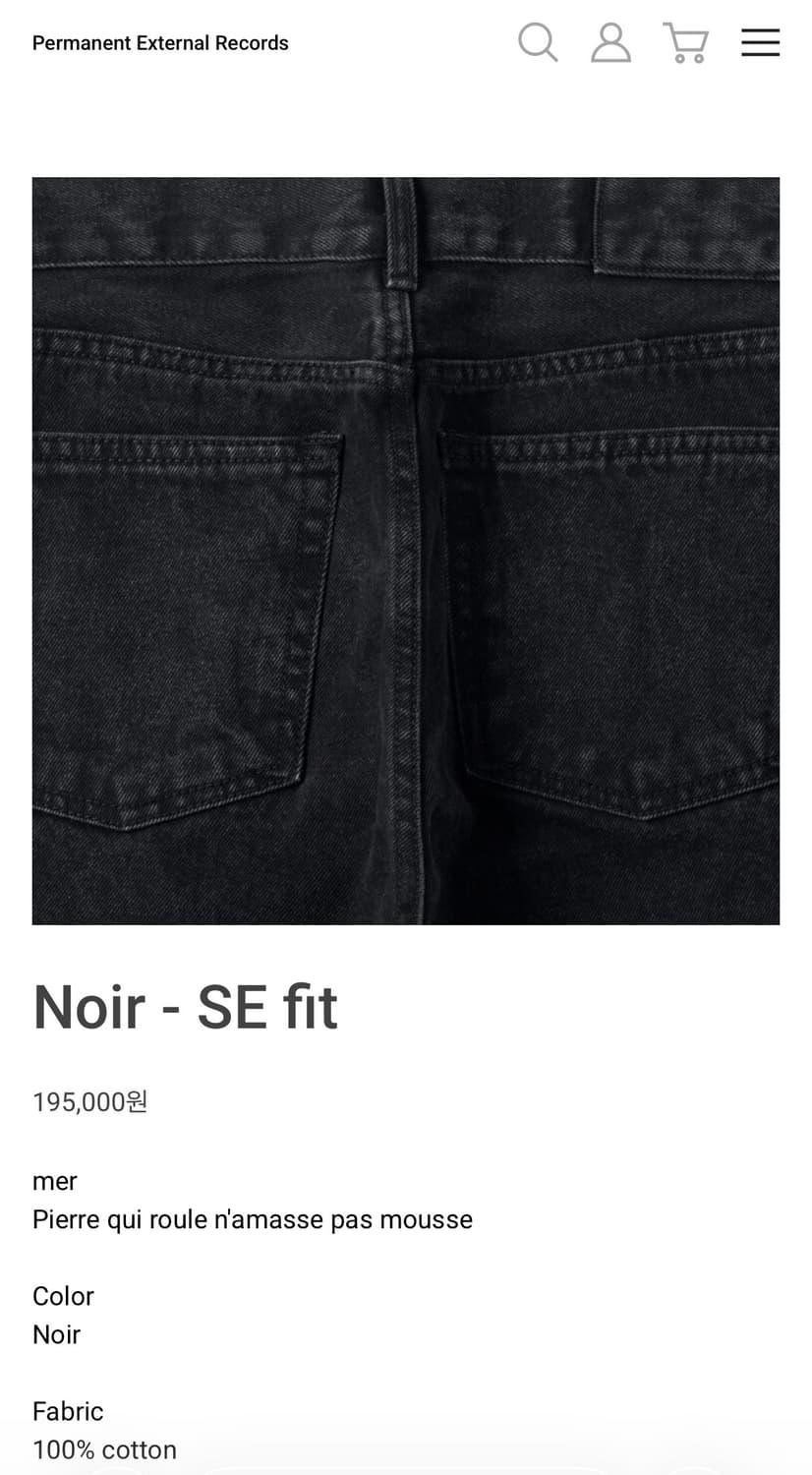
Task: Click the Fabric heading
Action: (68, 1410)
